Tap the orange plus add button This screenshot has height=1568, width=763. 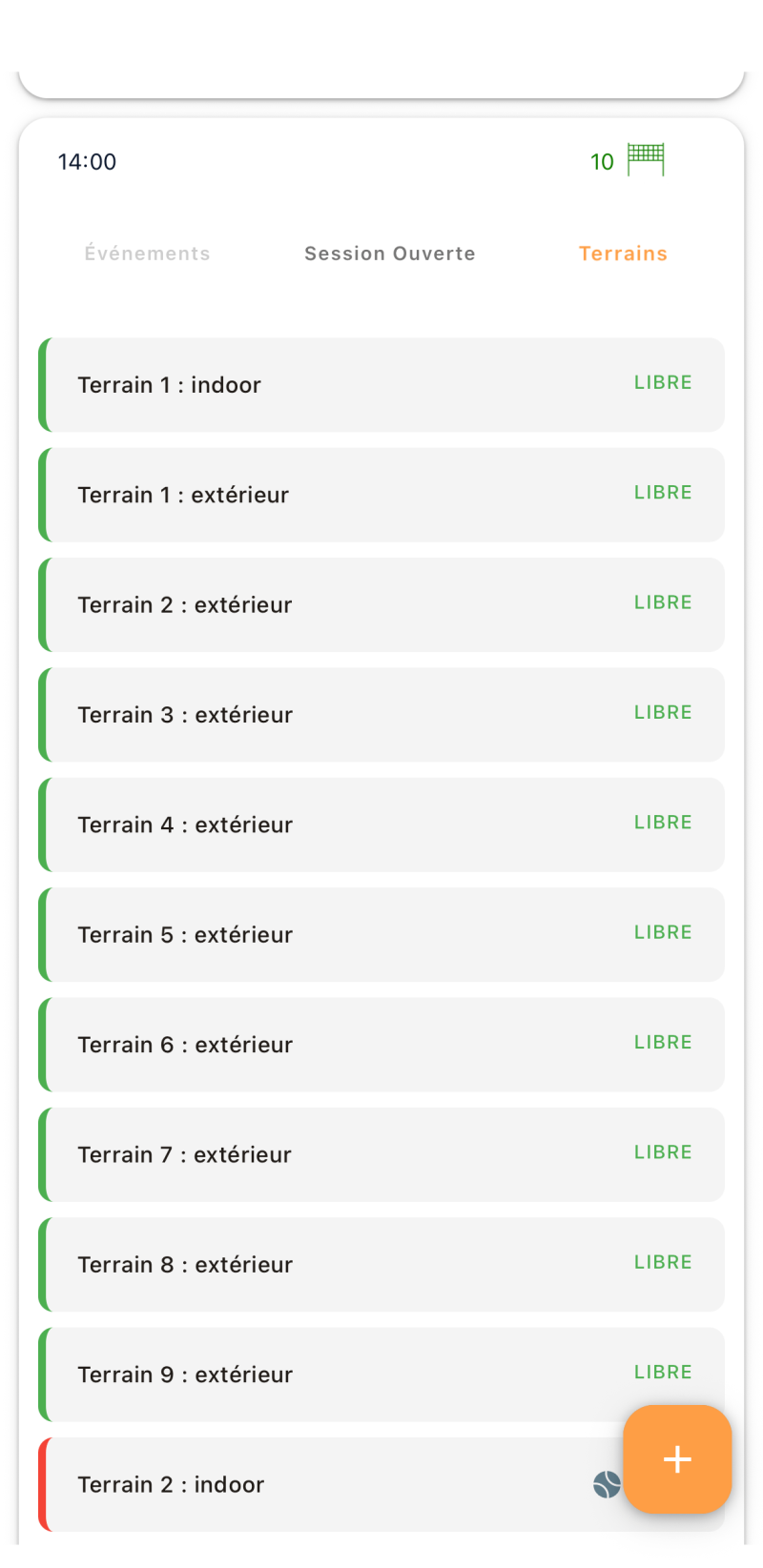pyautogui.click(x=677, y=1459)
